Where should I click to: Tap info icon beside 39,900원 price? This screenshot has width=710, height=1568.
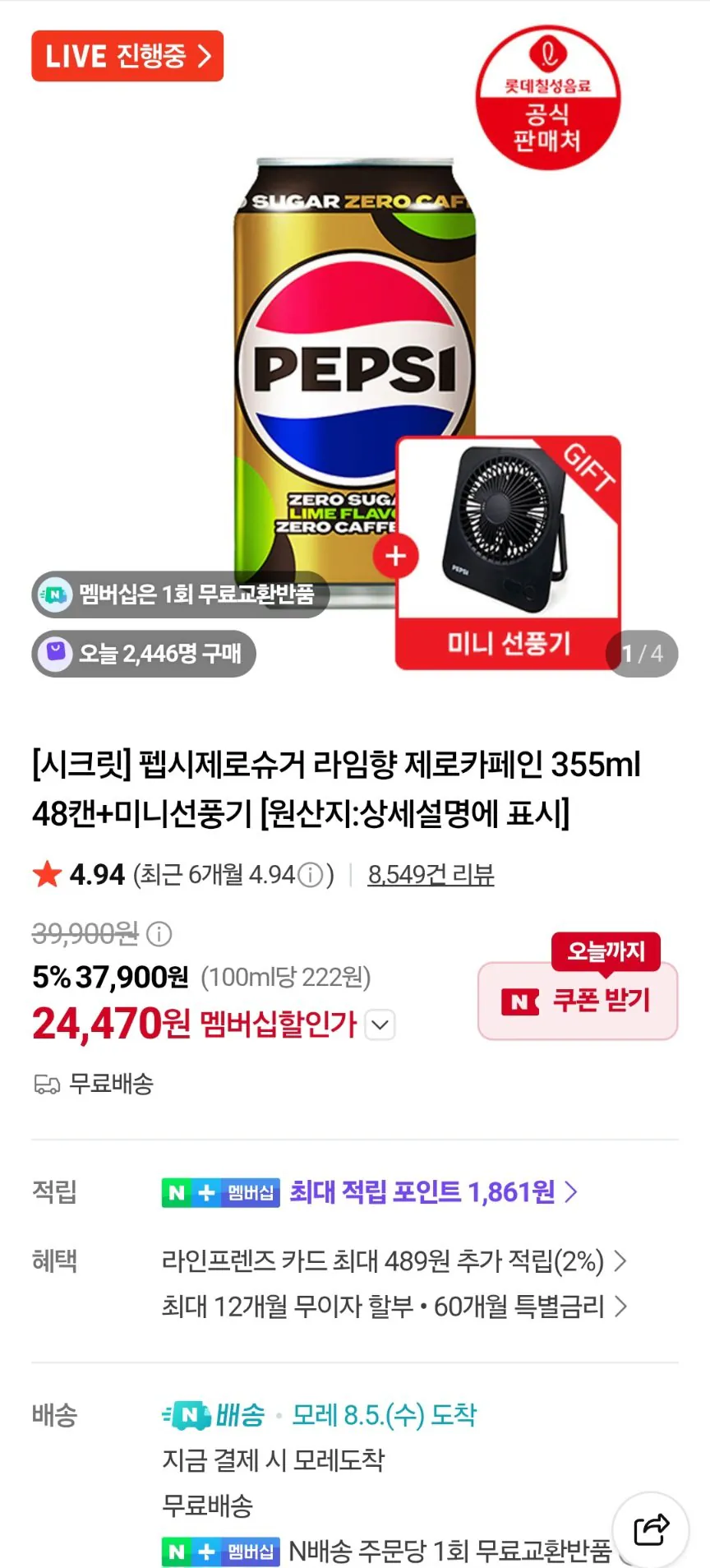click(159, 934)
